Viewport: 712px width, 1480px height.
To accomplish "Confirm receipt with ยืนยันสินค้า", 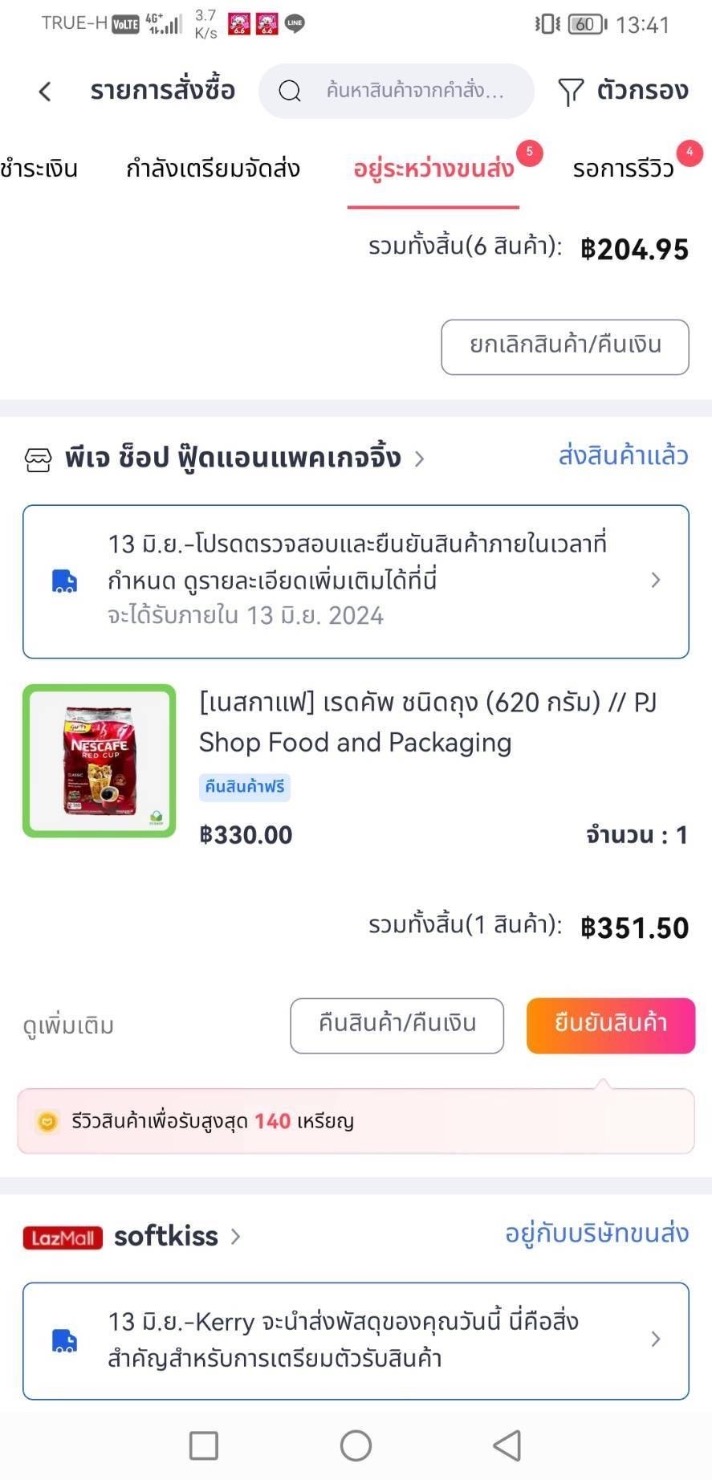I will 610,1025.
